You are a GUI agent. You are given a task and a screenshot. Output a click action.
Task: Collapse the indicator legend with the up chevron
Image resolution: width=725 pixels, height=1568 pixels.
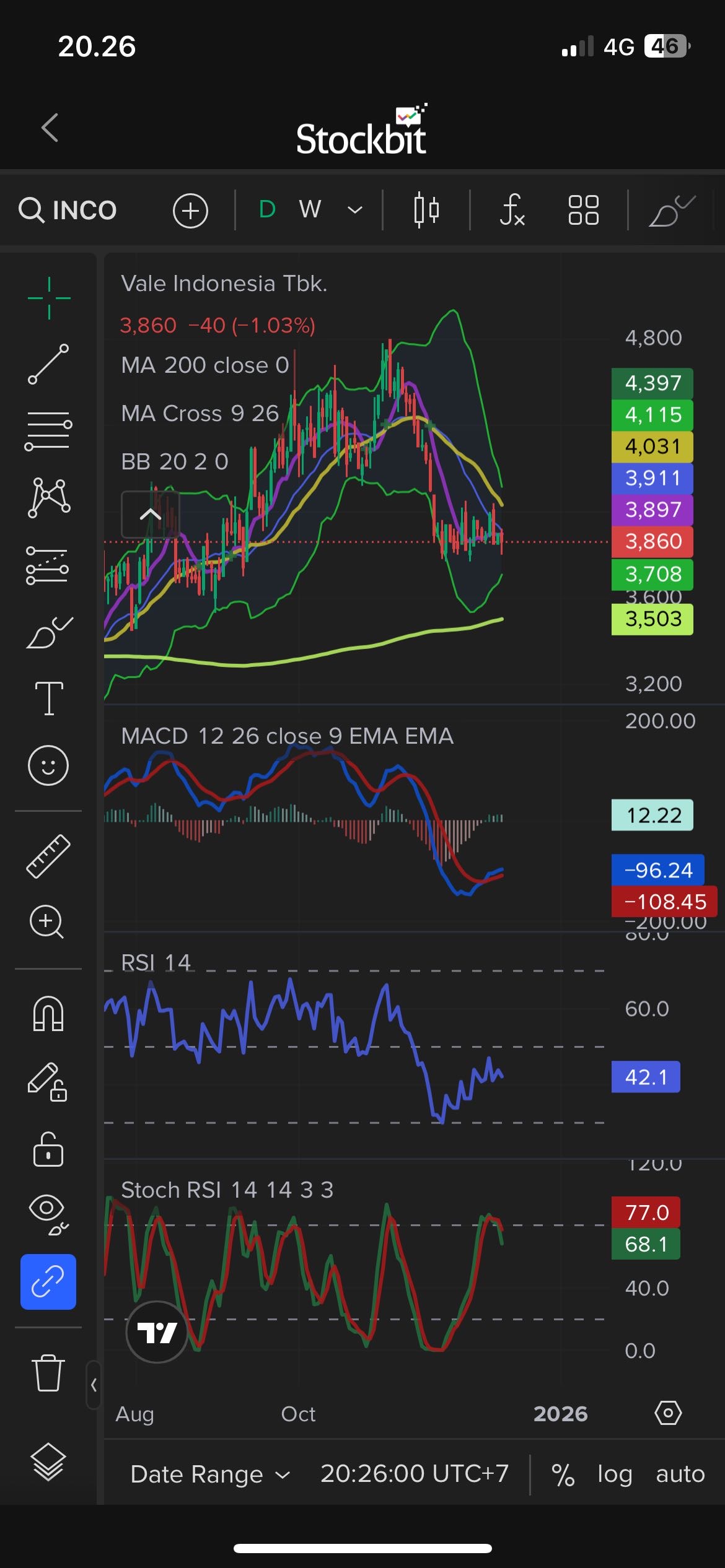point(150,514)
